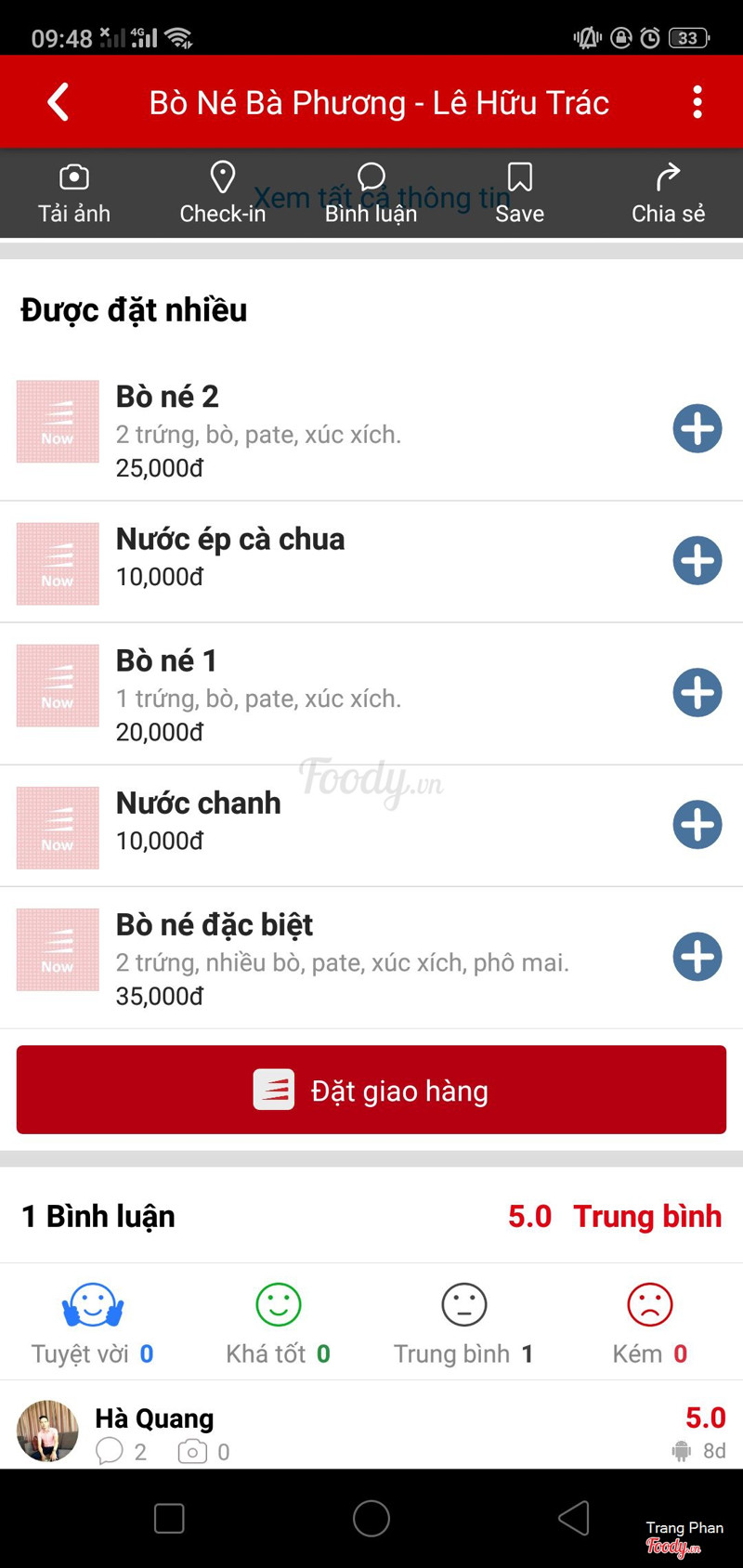Image resolution: width=743 pixels, height=1568 pixels.
Task: Filter reviews by Tuyệt vời
Action: 93,1323
